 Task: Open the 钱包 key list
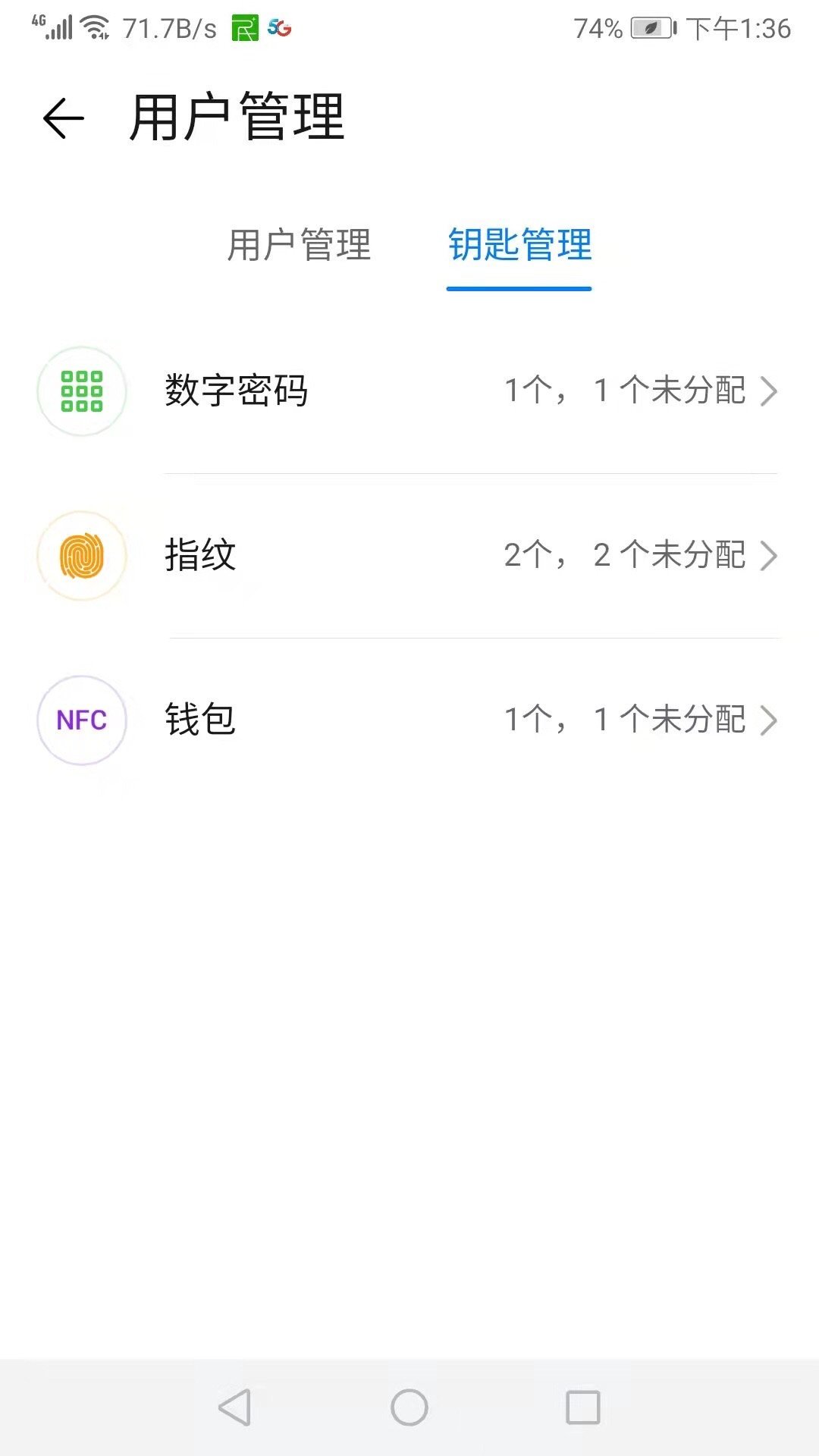click(x=409, y=720)
